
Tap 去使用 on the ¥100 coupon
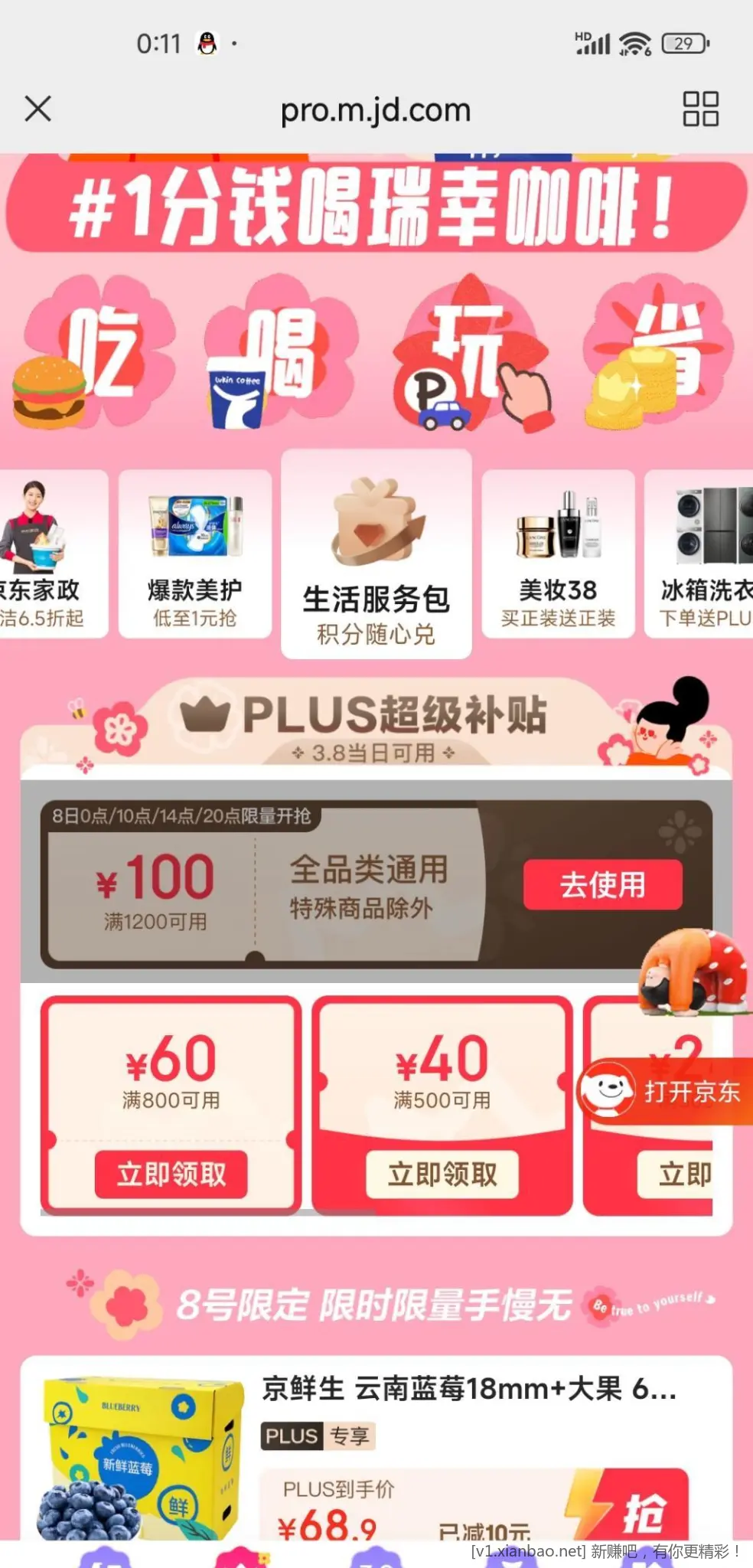click(602, 885)
